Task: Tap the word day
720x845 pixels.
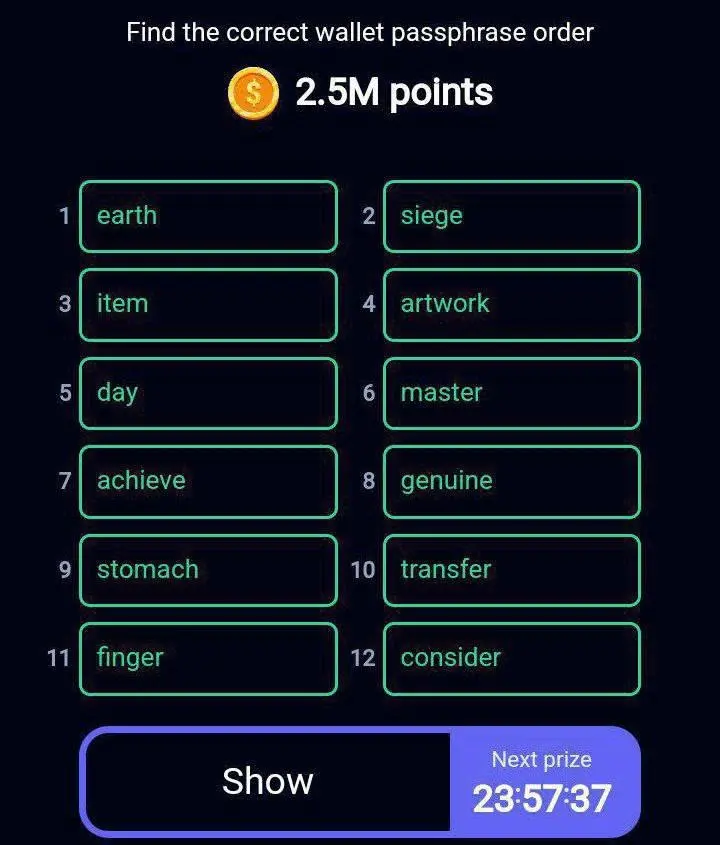Action: tap(208, 393)
